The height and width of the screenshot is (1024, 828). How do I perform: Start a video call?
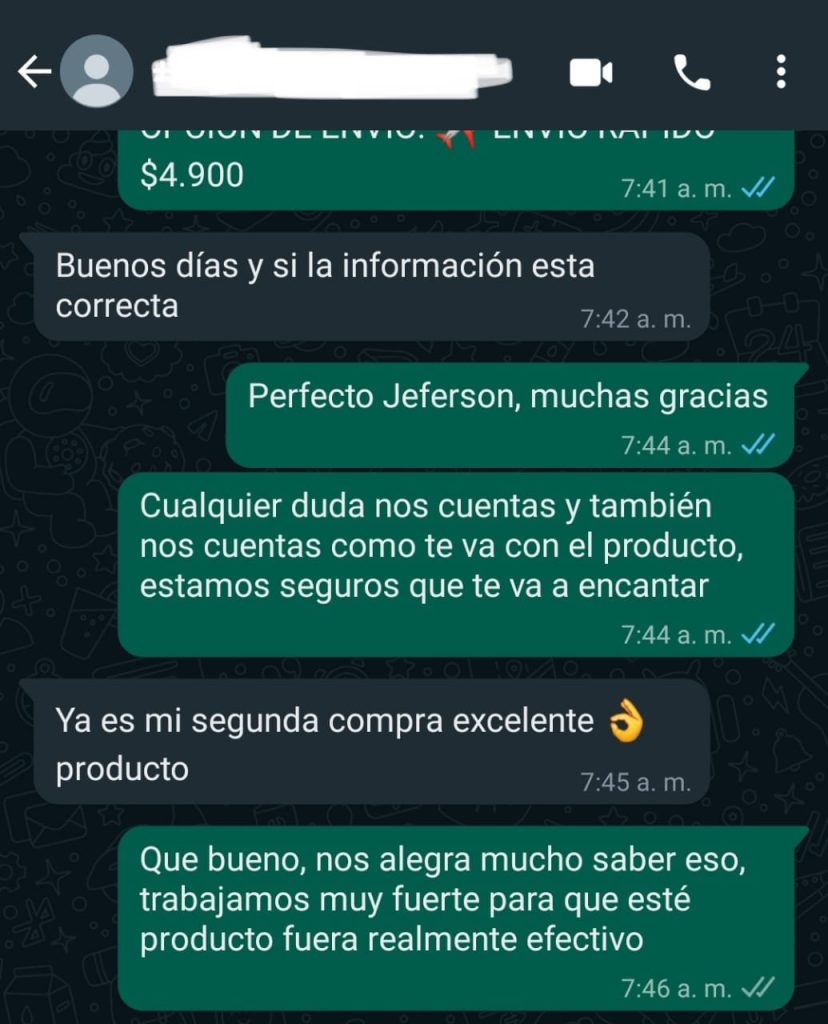point(591,72)
